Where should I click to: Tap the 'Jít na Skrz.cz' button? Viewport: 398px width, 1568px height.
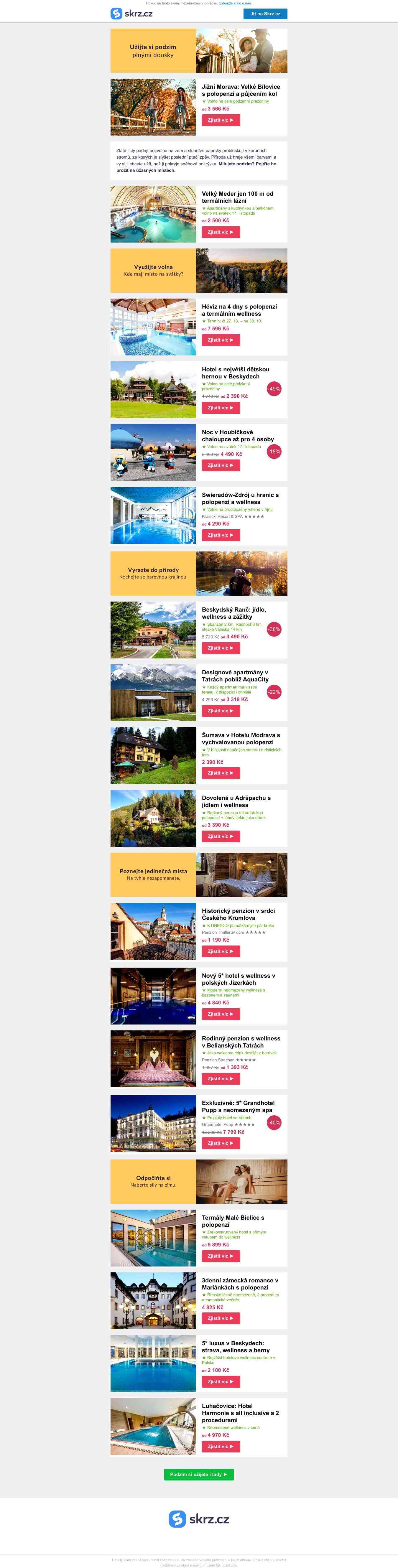265,13
